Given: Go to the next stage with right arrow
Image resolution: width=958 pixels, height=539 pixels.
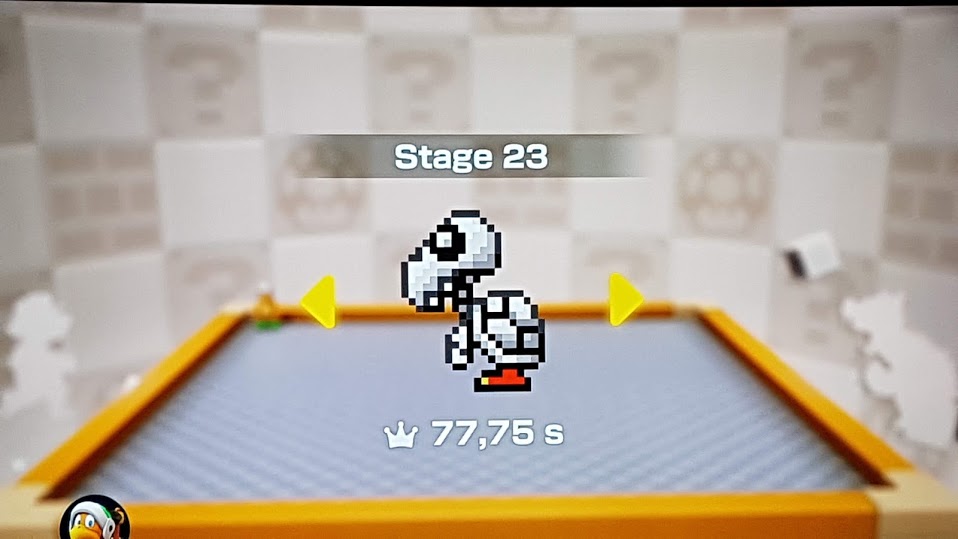Looking at the screenshot, I should 625,299.
